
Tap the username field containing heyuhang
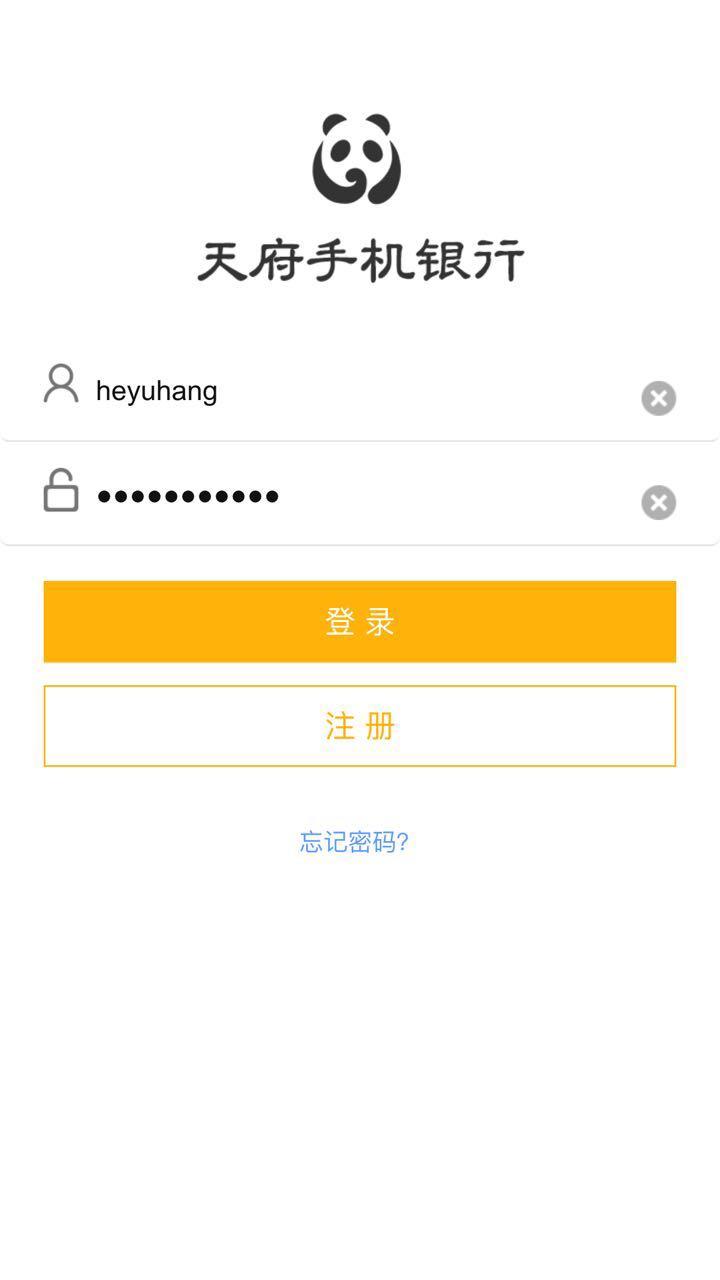360,390
